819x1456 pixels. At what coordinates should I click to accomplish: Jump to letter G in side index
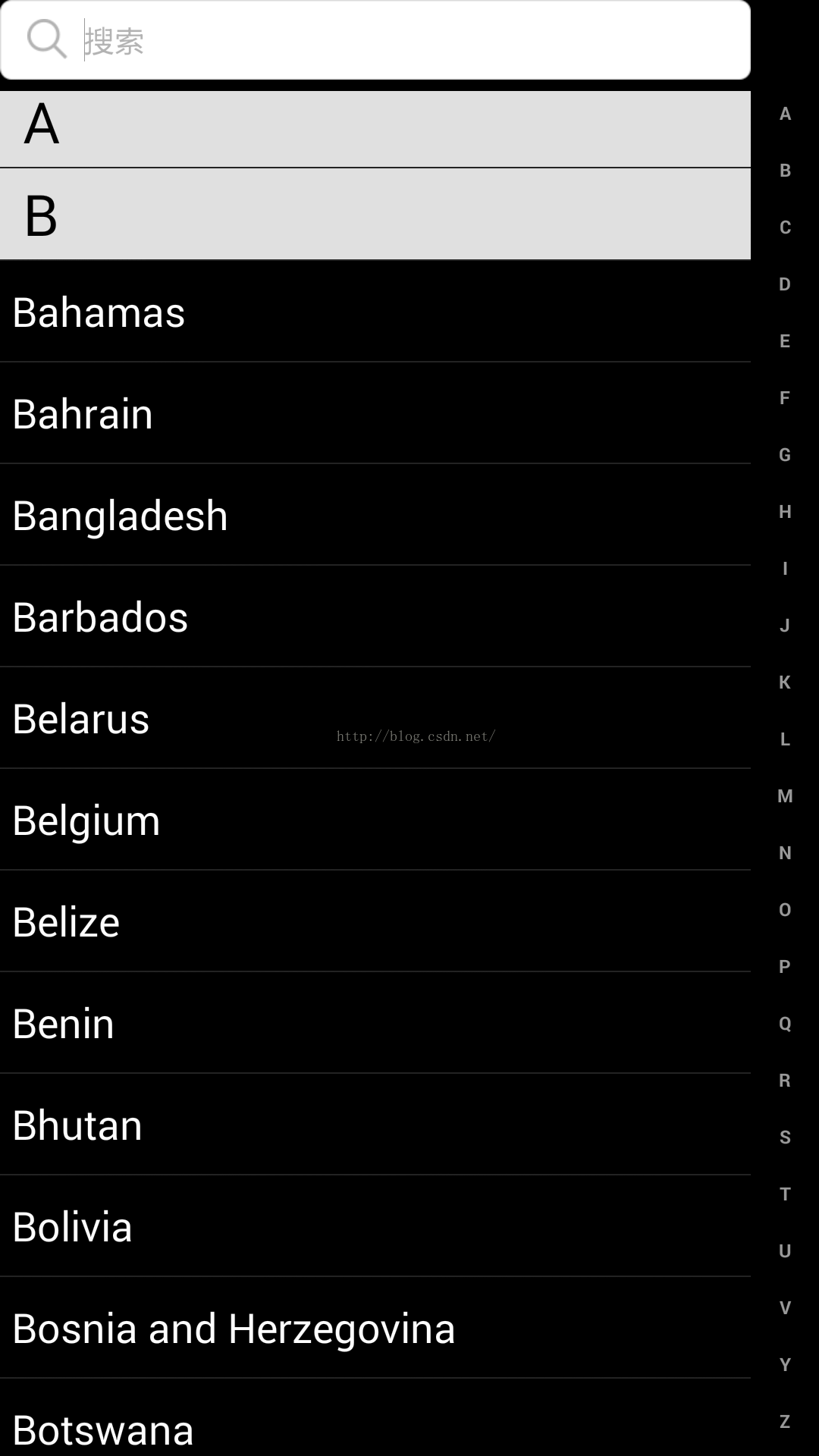tap(785, 455)
